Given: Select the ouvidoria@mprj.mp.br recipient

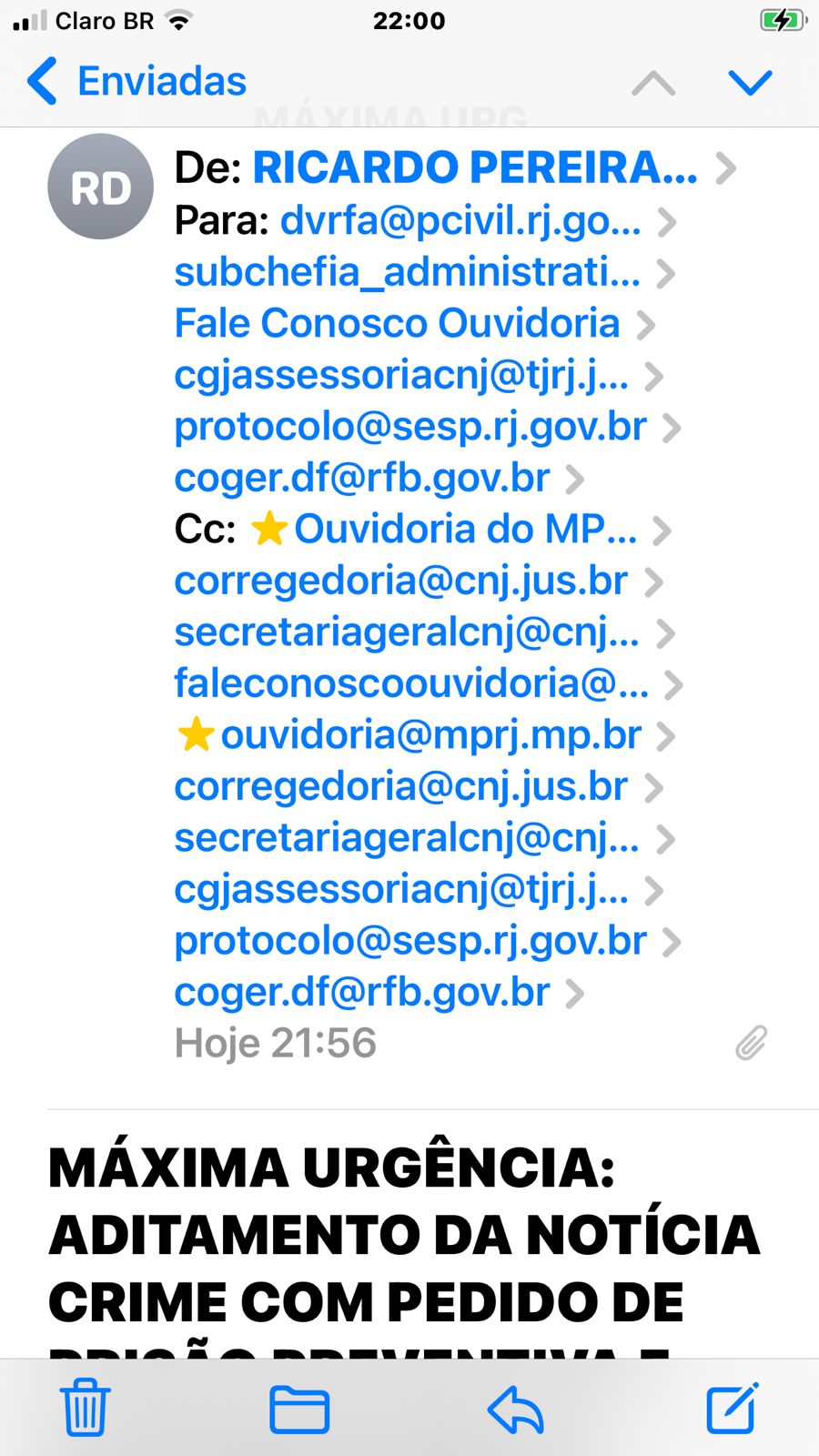Looking at the screenshot, I should tap(430, 735).
